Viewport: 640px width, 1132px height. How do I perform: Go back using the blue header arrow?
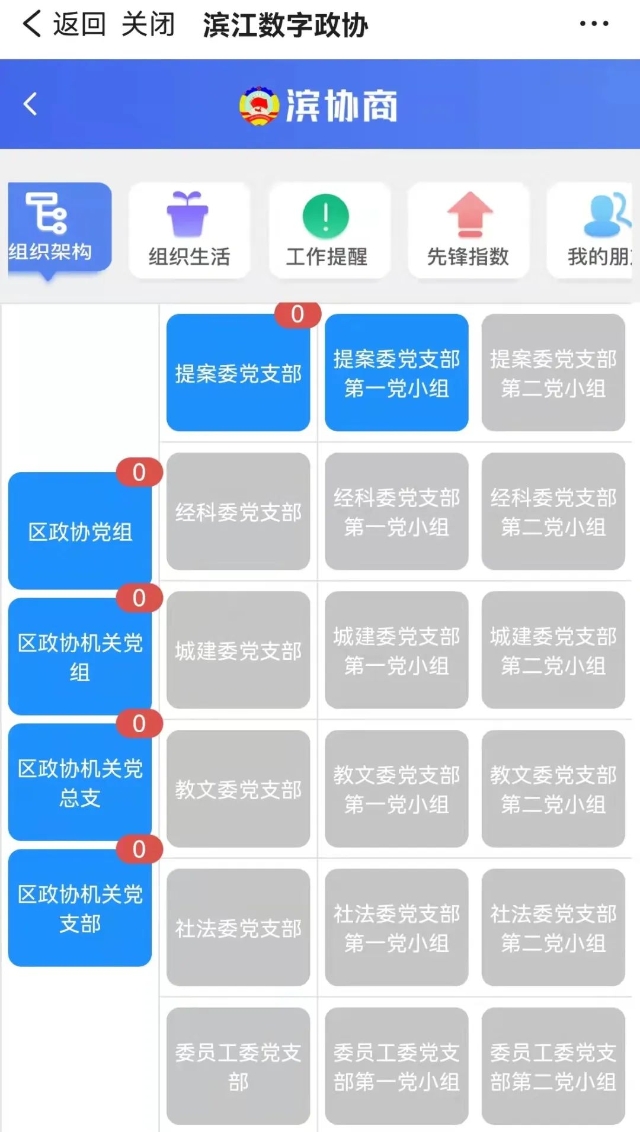pos(31,104)
